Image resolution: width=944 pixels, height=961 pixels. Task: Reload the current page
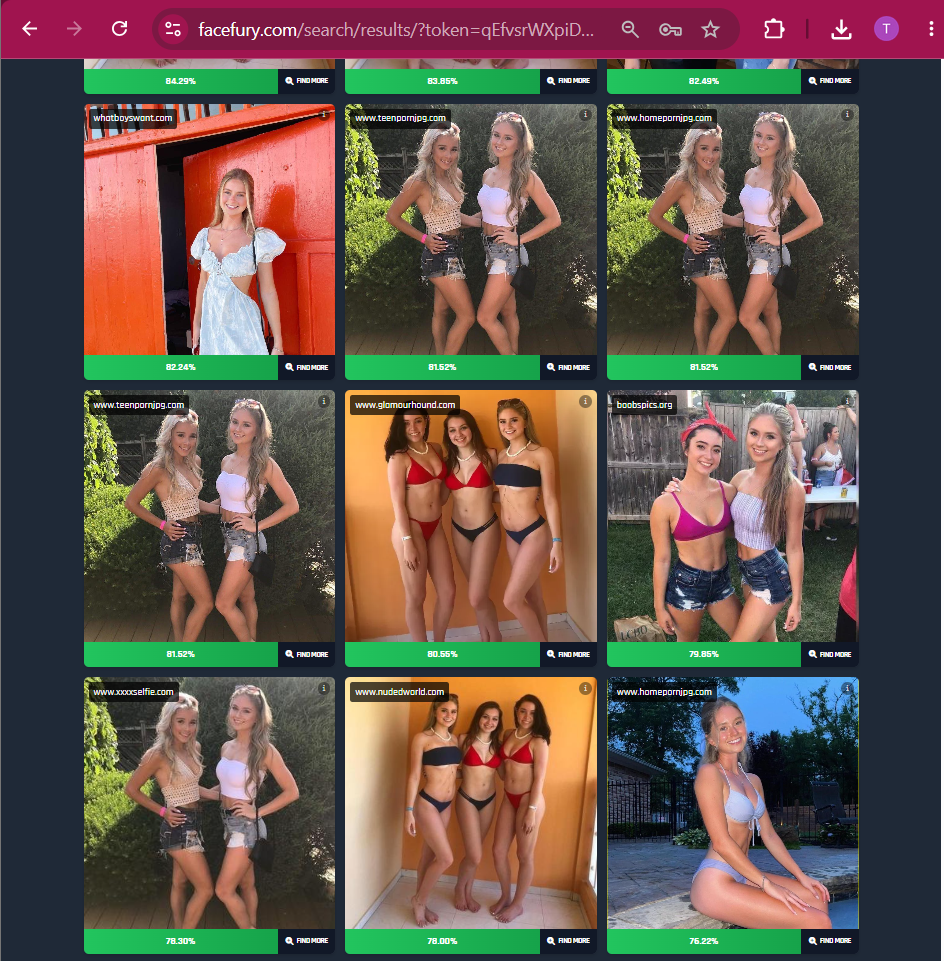click(120, 29)
